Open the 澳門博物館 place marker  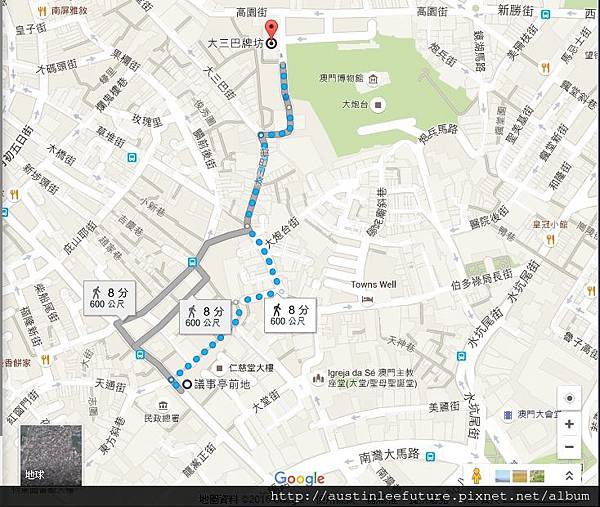click(x=371, y=79)
